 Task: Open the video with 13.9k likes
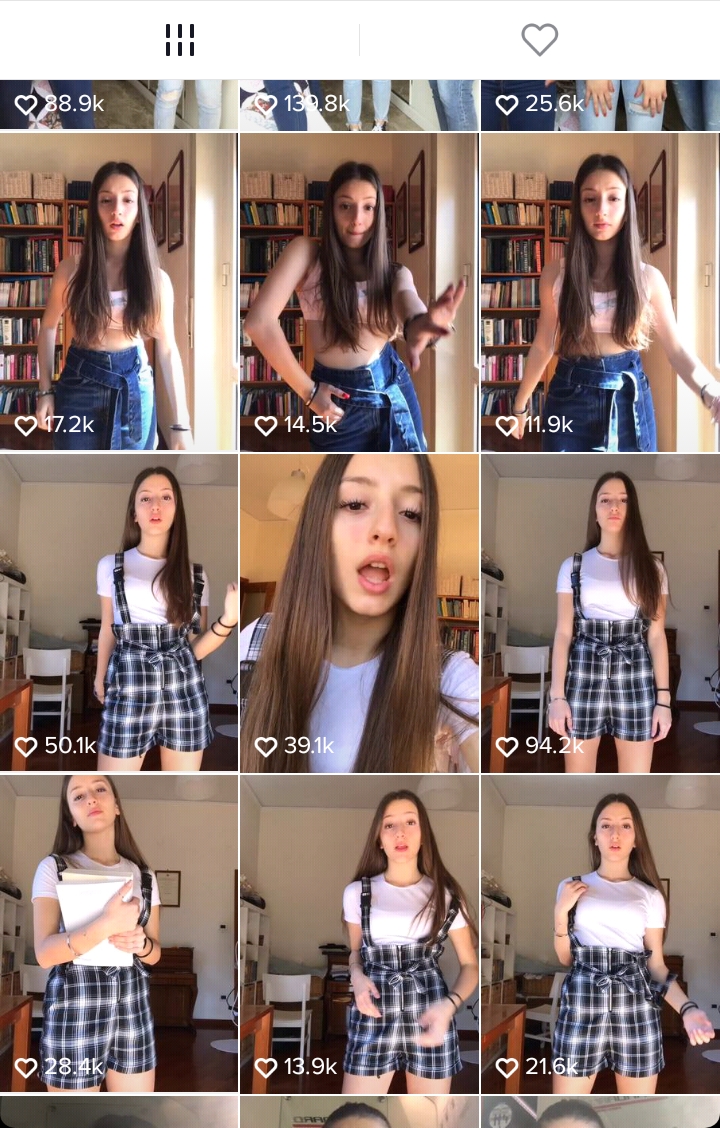[359, 934]
